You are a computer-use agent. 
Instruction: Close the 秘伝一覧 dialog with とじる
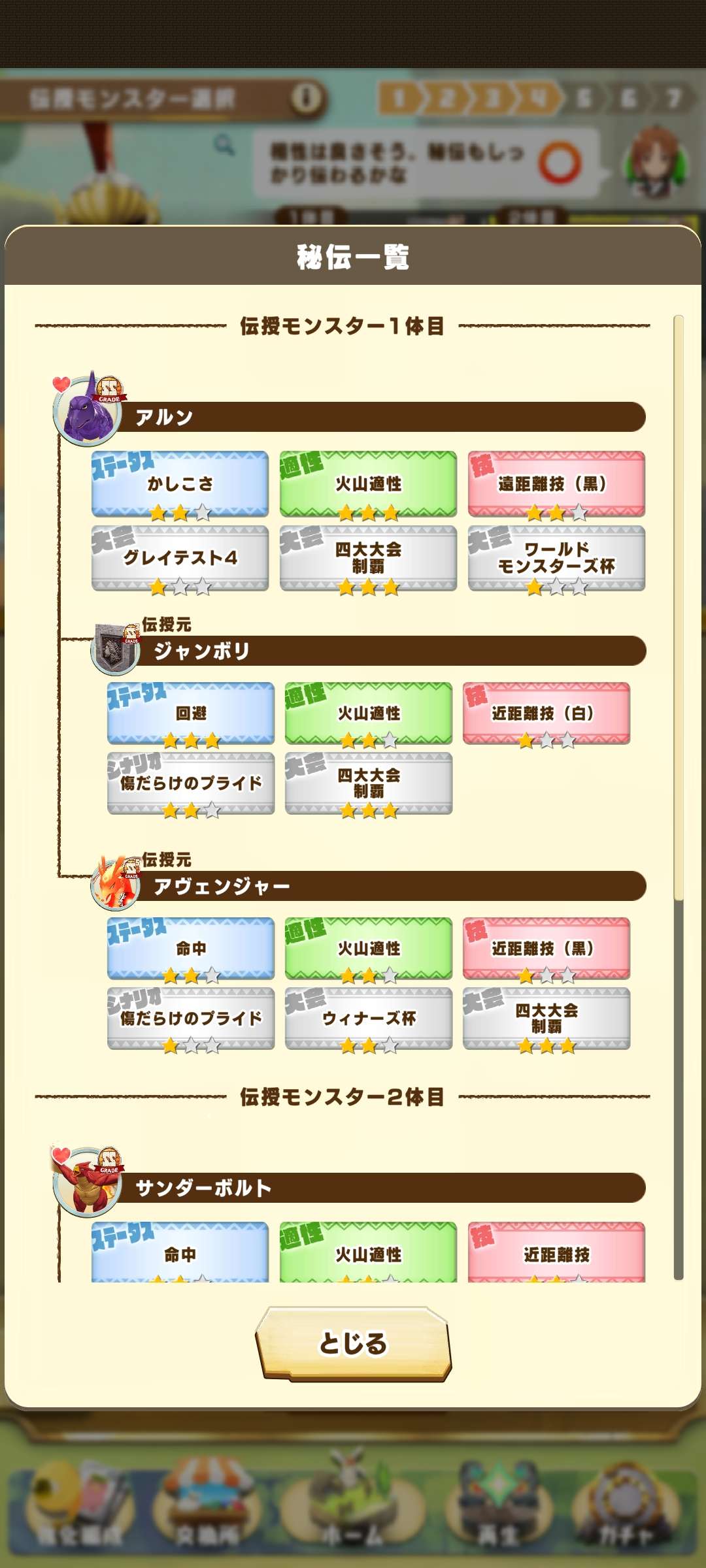point(353,1343)
